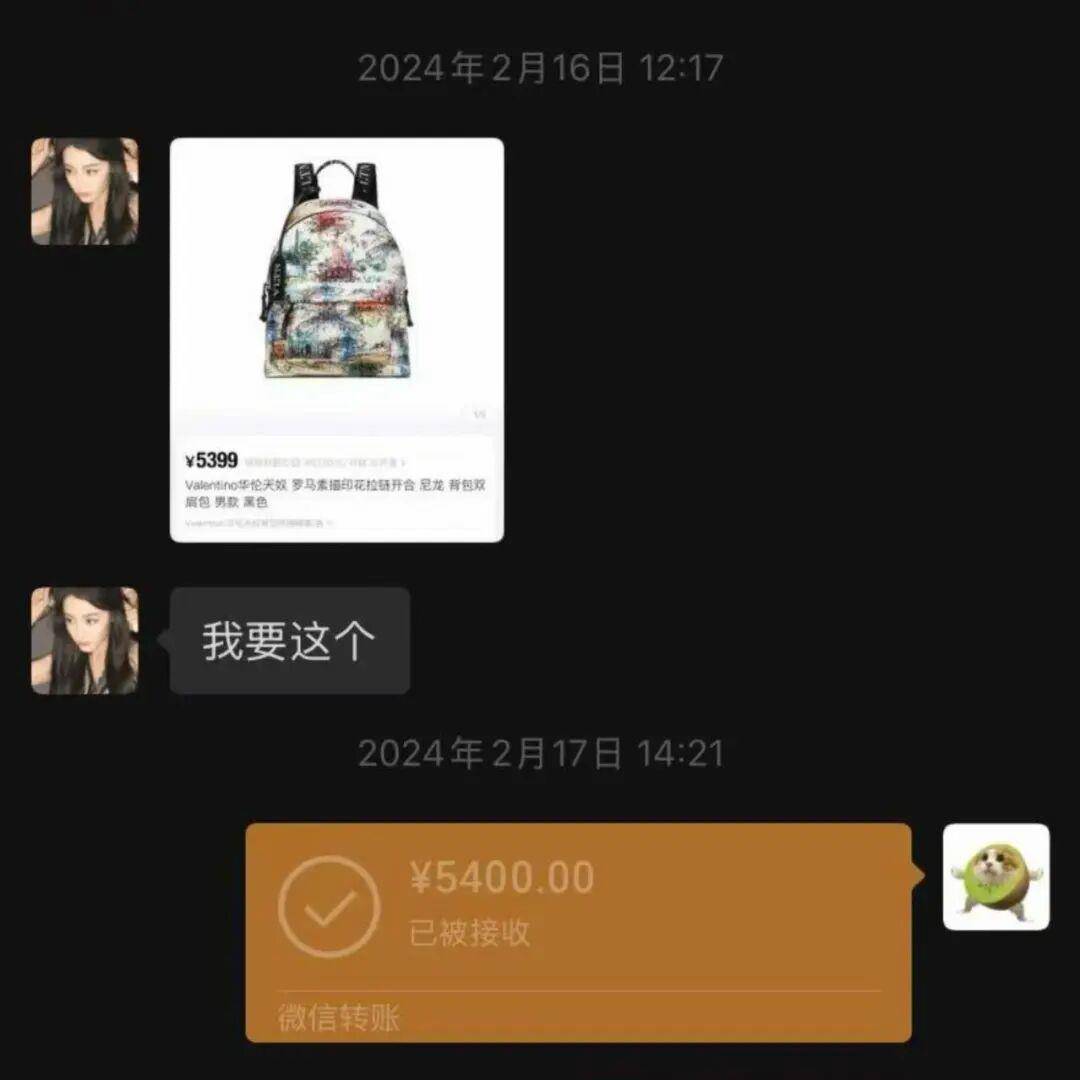Tap the contact avatar beside the backpack image
The width and height of the screenshot is (1080, 1080).
85,191
